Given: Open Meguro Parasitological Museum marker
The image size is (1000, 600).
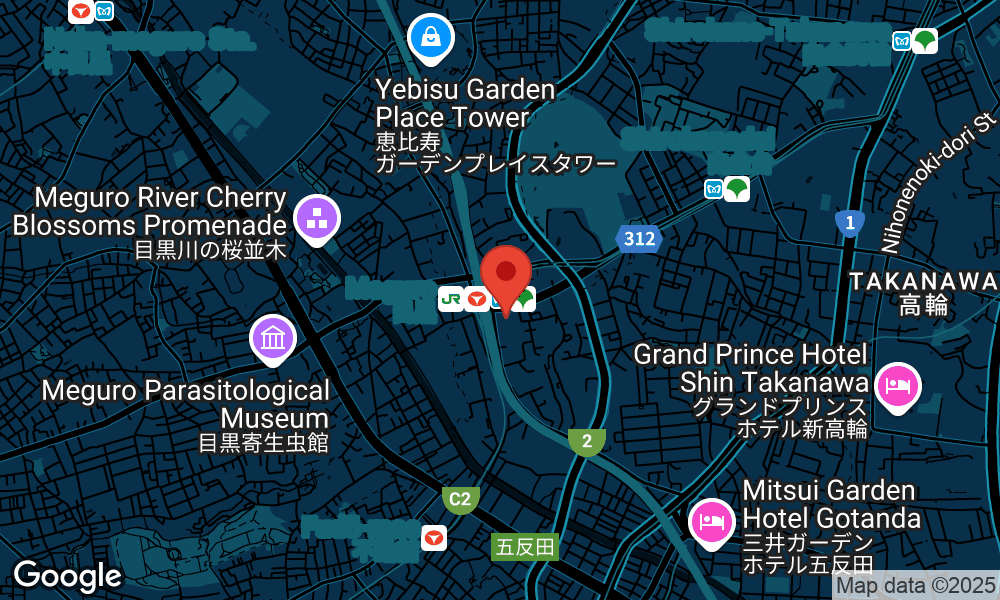Looking at the screenshot, I should pos(273,340).
